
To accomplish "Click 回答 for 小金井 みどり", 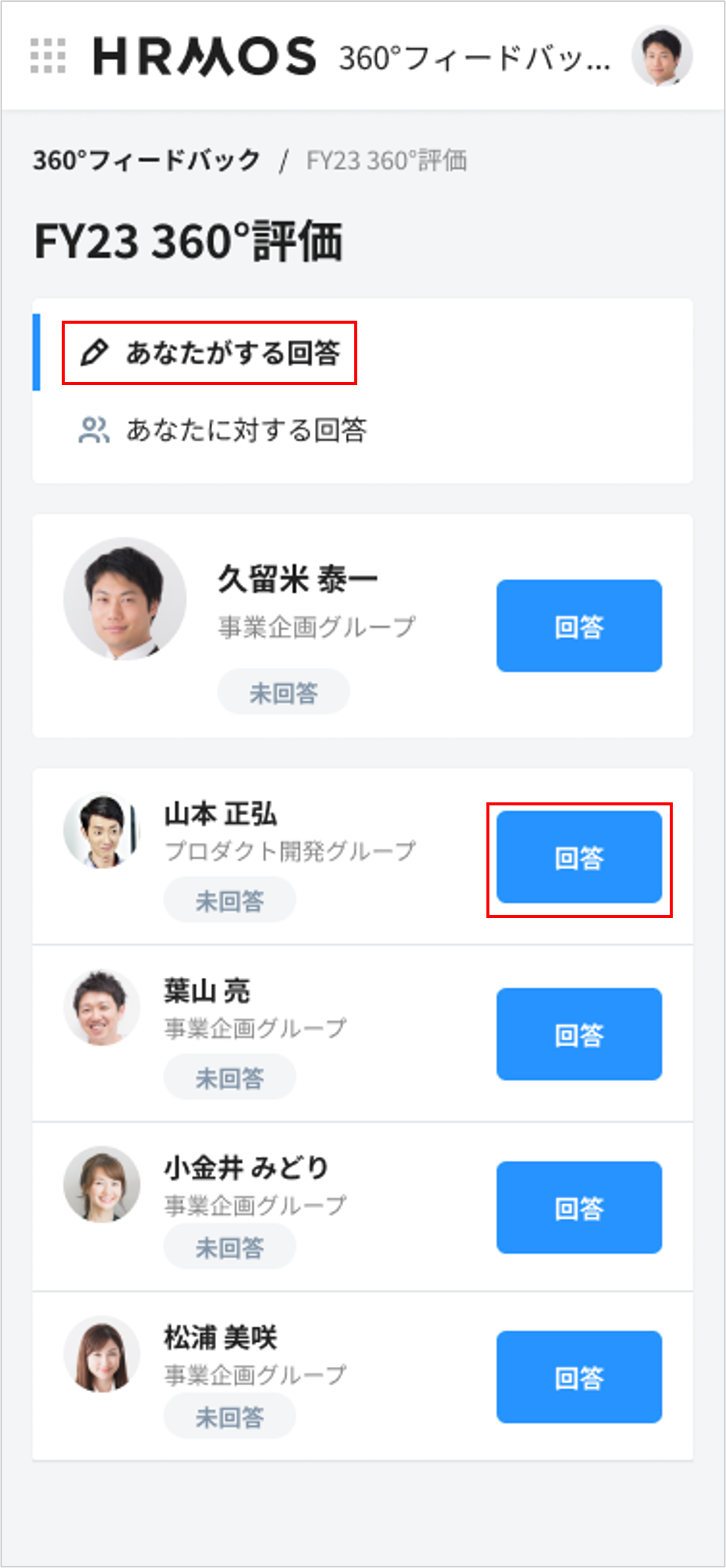I will click(579, 1208).
